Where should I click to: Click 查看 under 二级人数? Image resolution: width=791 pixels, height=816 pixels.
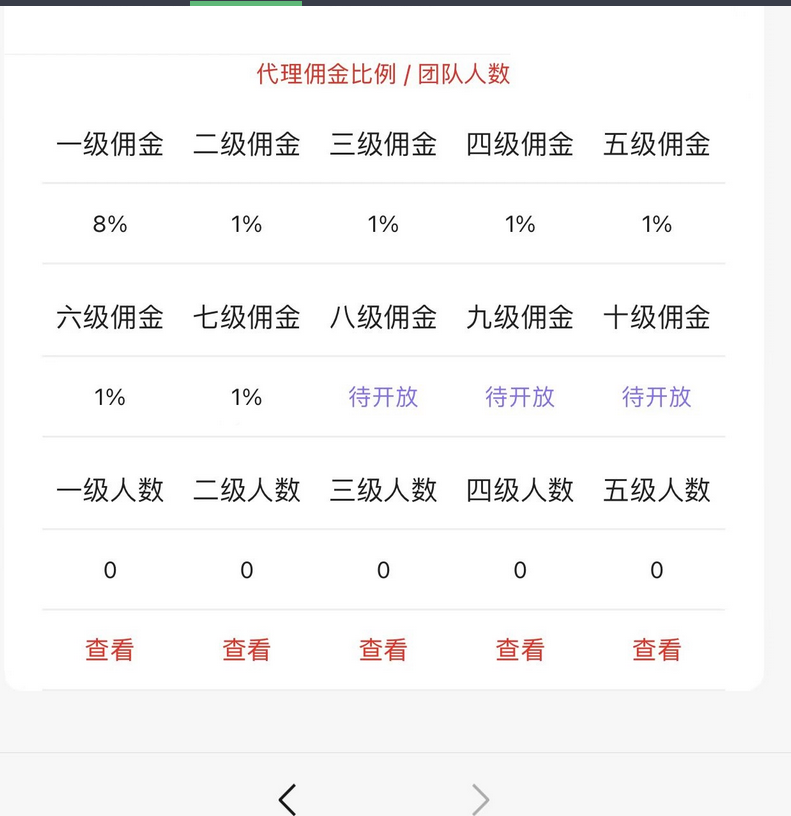(246, 649)
